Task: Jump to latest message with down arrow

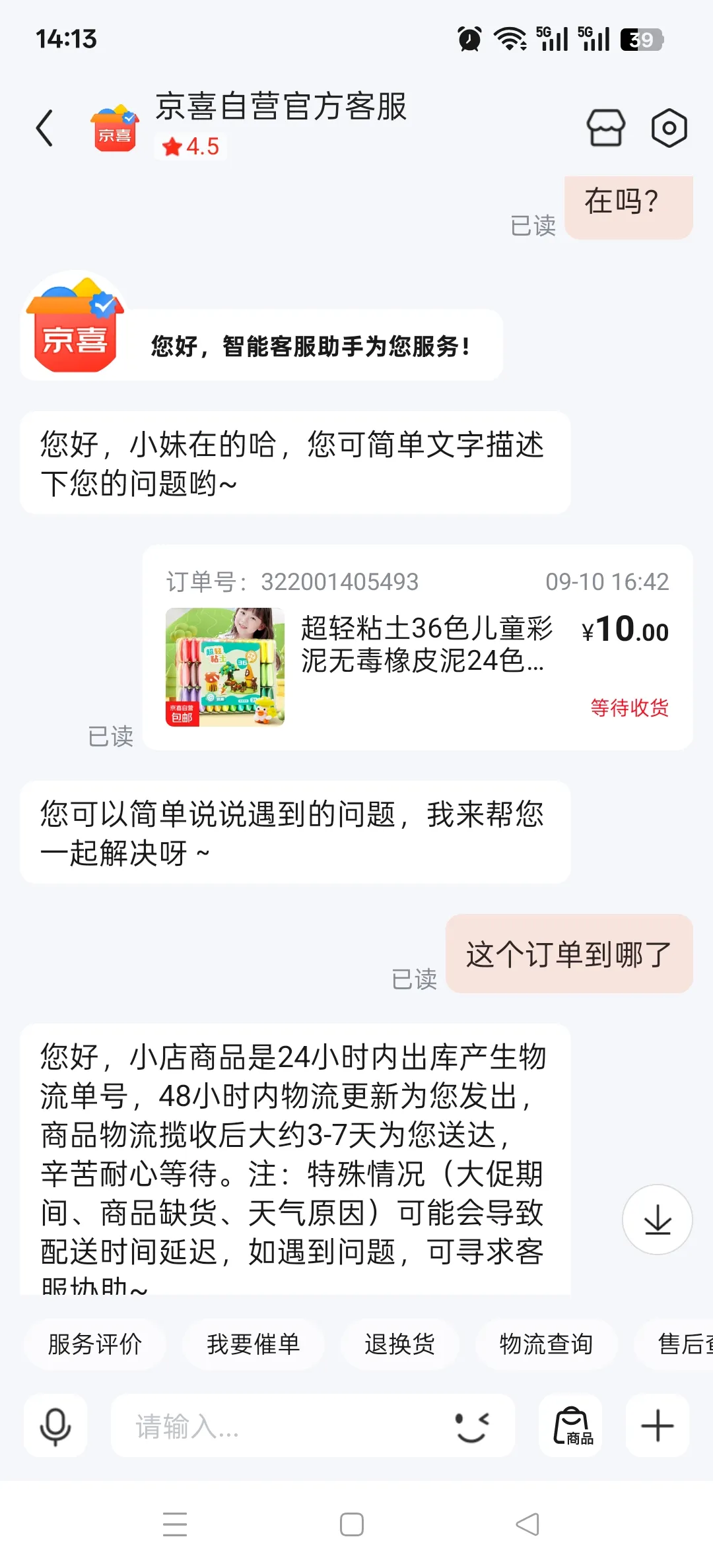Action: click(x=657, y=1220)
